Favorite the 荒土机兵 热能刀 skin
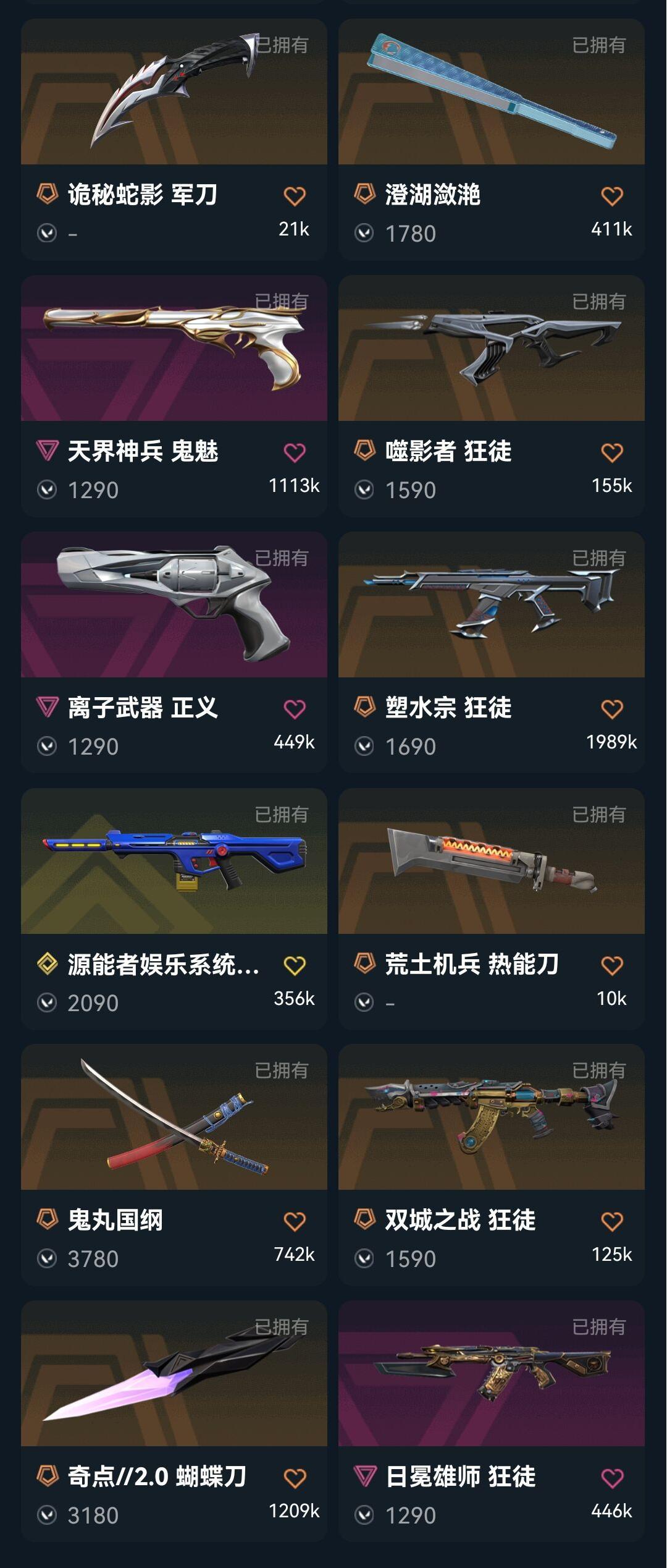The width and height of the screenshot is (667, 1568). pos(611,965)
